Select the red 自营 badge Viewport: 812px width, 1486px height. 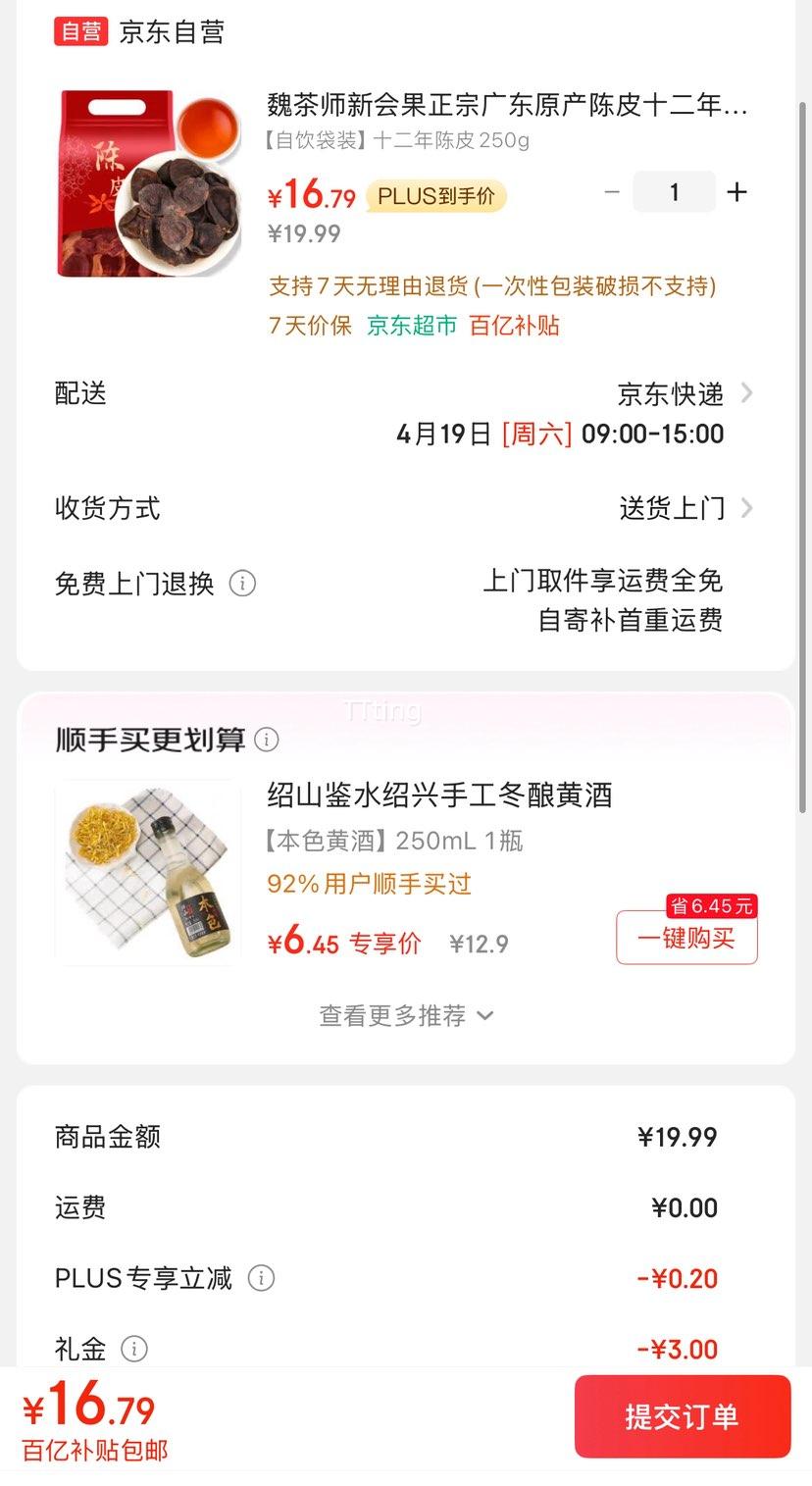click(80, 31)
